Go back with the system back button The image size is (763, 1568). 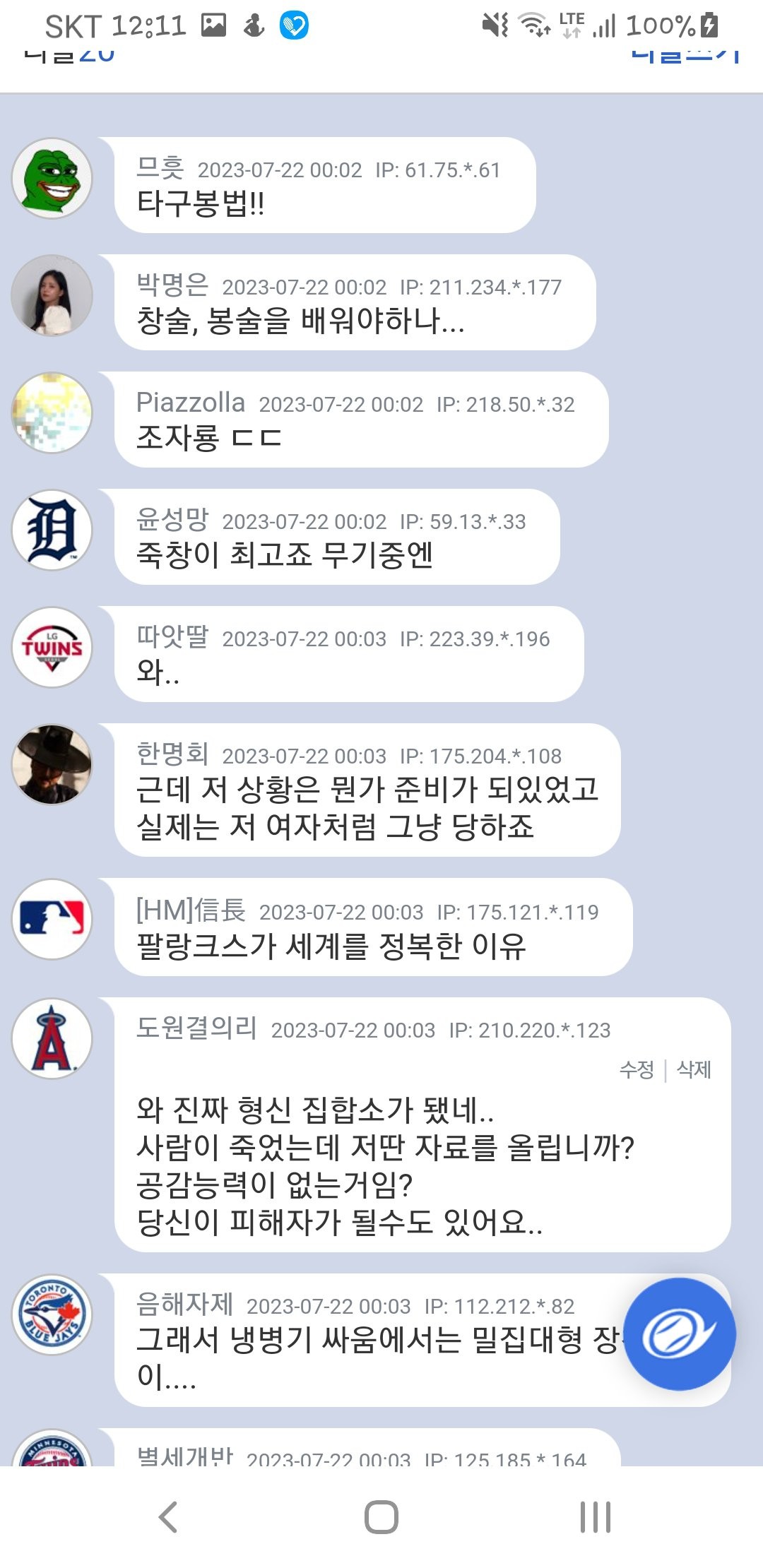[x=168, y=1516]
